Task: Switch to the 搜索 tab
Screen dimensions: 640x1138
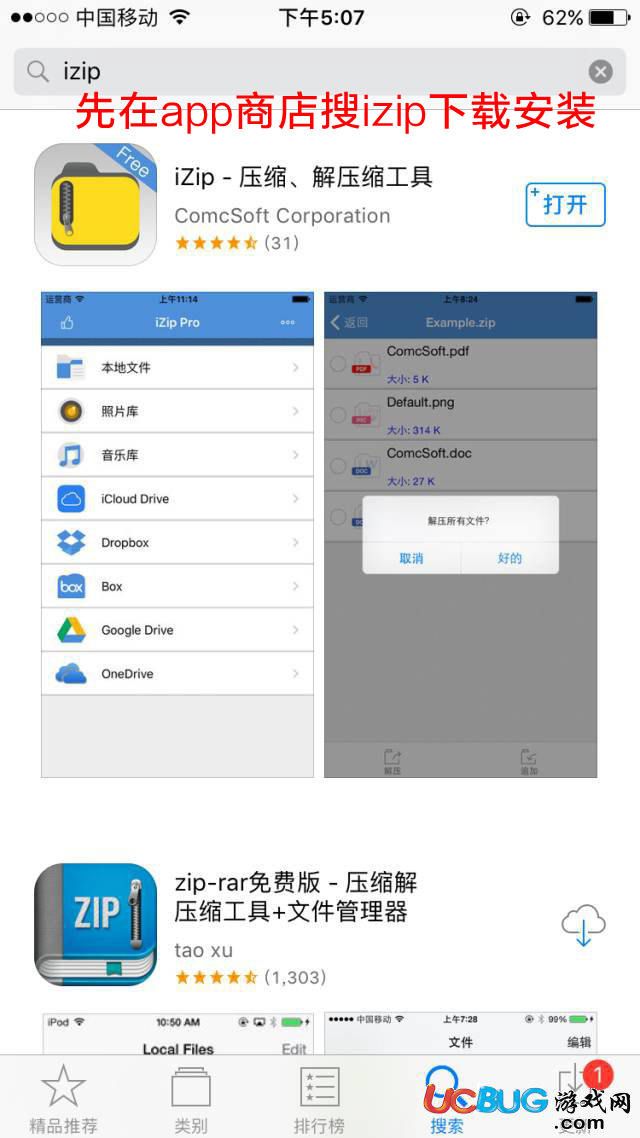Action: 447,1098
